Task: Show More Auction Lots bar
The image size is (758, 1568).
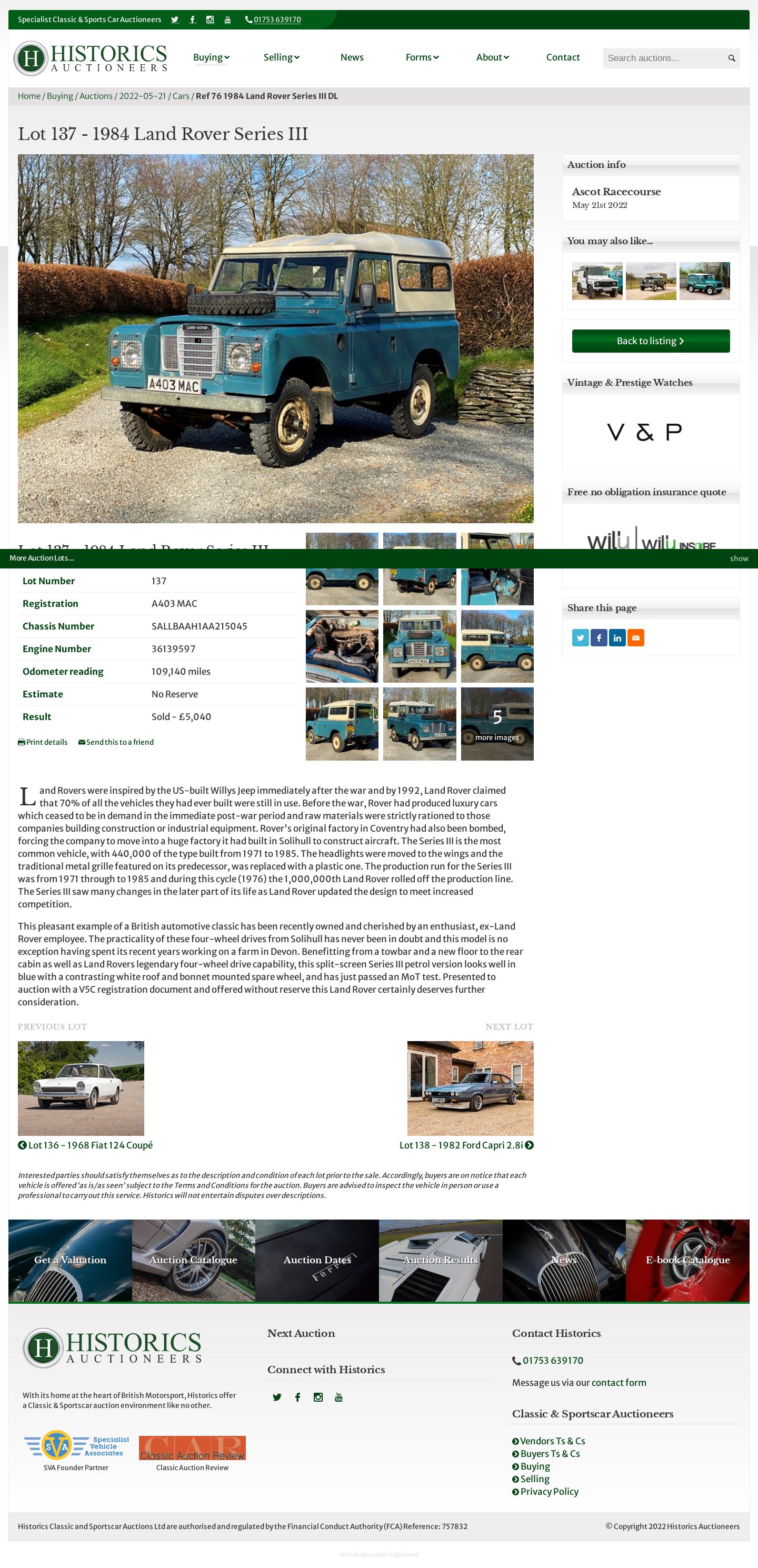Action: pos(739,558)
